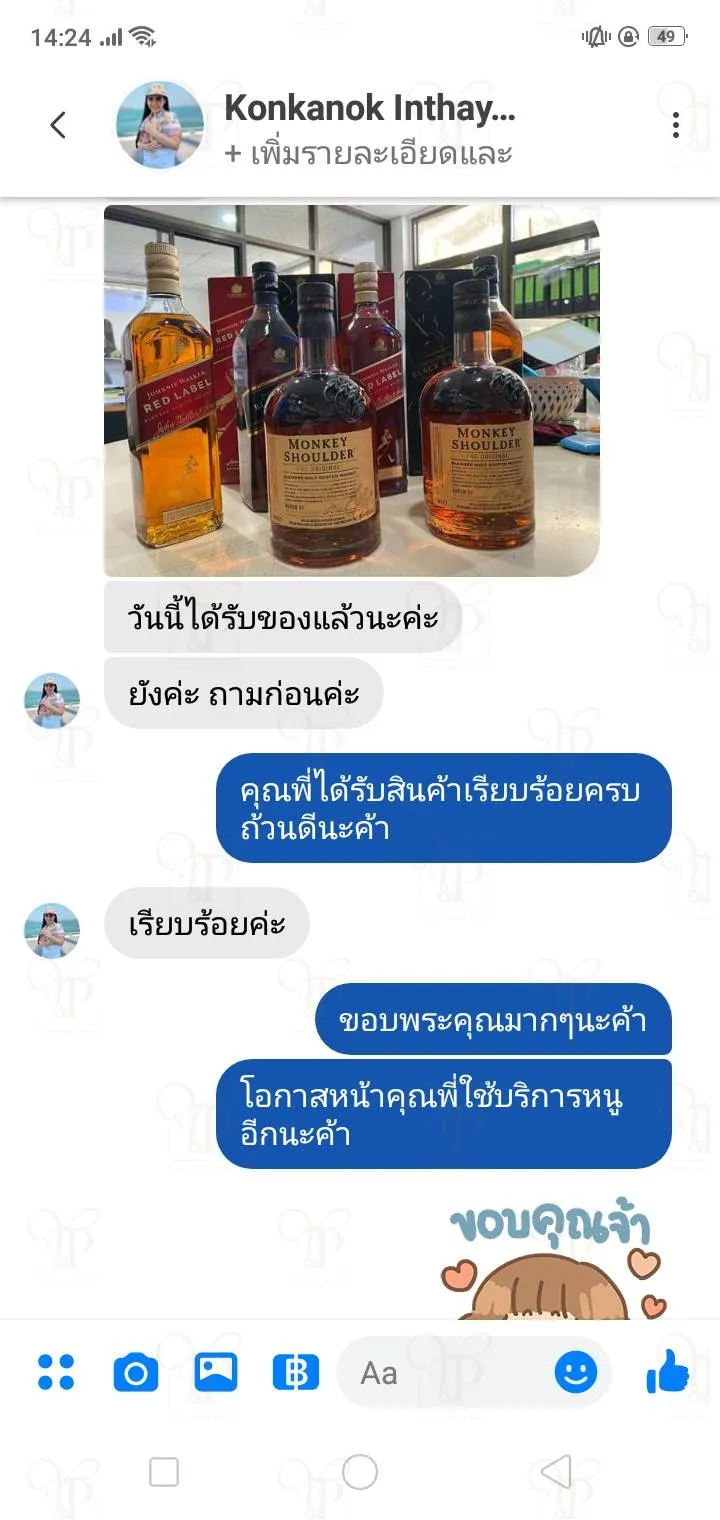The height and width of the screenshot is (1520, 720).
Task: Open the emoji smiley picker
Action: [x=576, y=1372]
